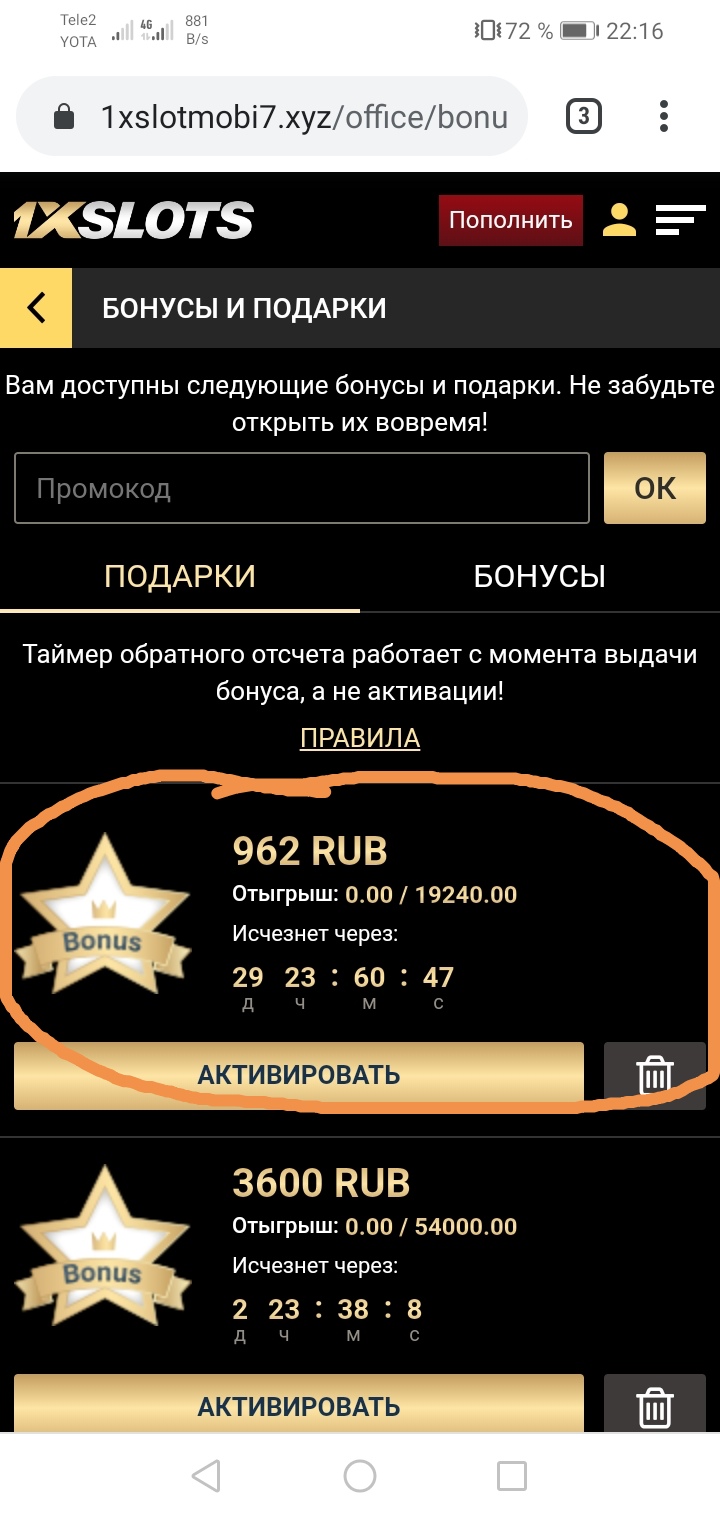Tap the Пополнить deposit button
Image resolution: width=720 pixels, height=1520 pixels.
(x=510, y=220)
